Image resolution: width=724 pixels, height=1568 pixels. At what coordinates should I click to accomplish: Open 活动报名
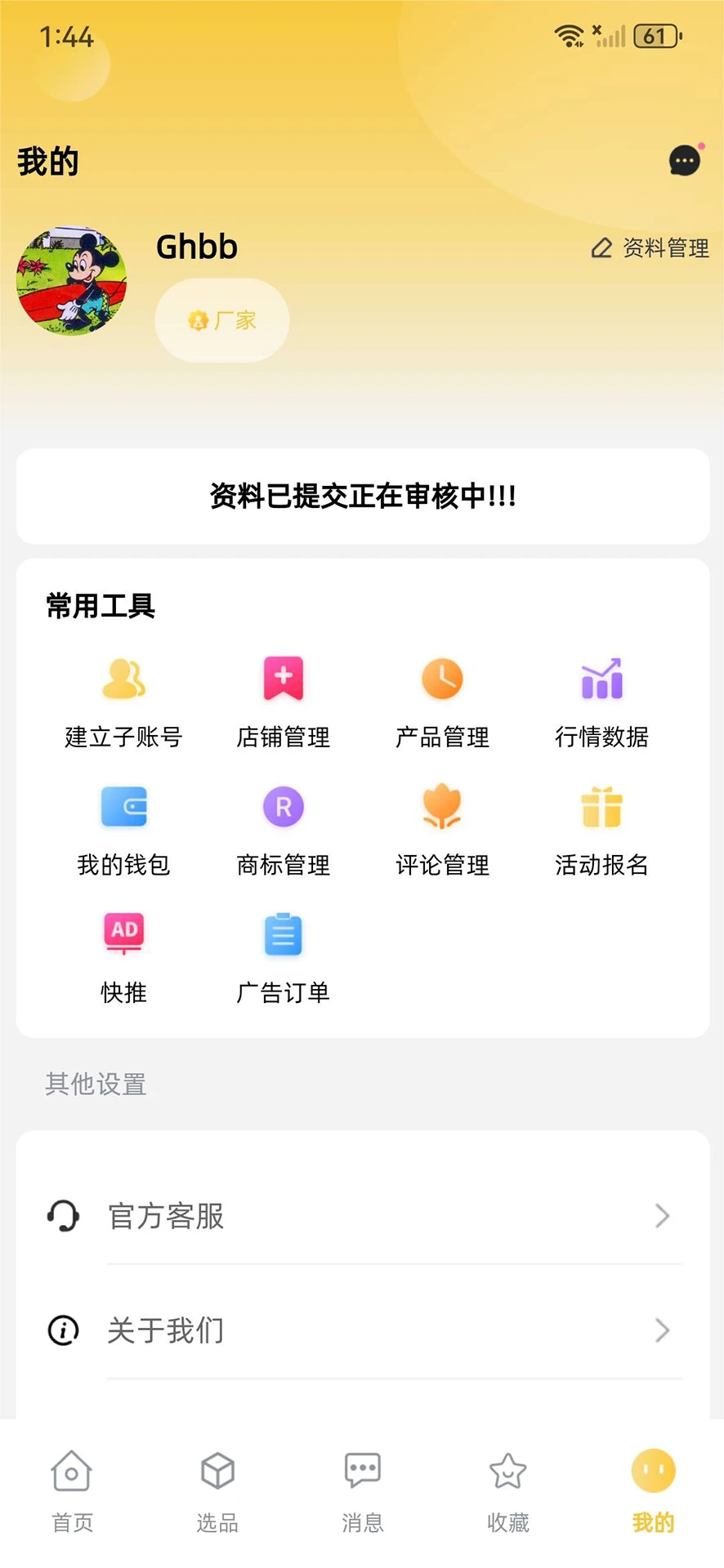pos(601,830)
